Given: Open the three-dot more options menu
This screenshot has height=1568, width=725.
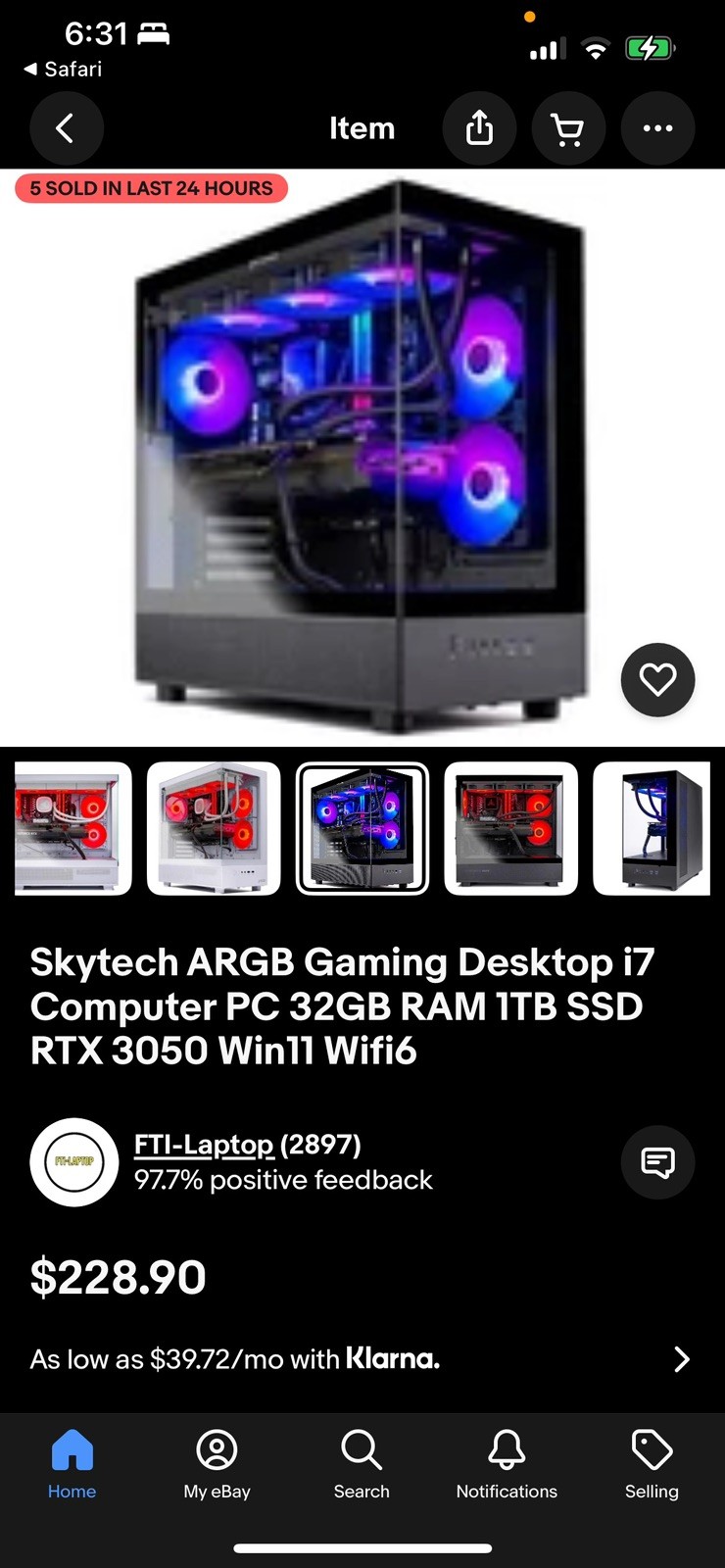Looking at the screenshot, I should click(657, 128).
